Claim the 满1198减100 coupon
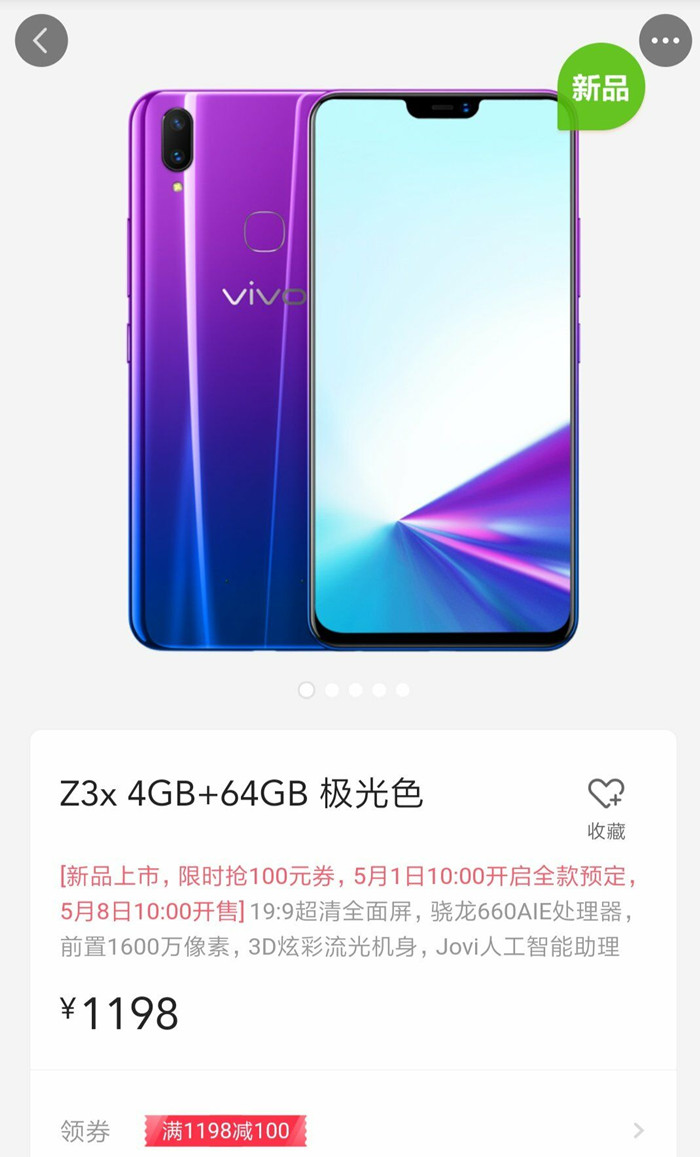The height and width of the screenshot is (1157, 700). (225, 1131)
